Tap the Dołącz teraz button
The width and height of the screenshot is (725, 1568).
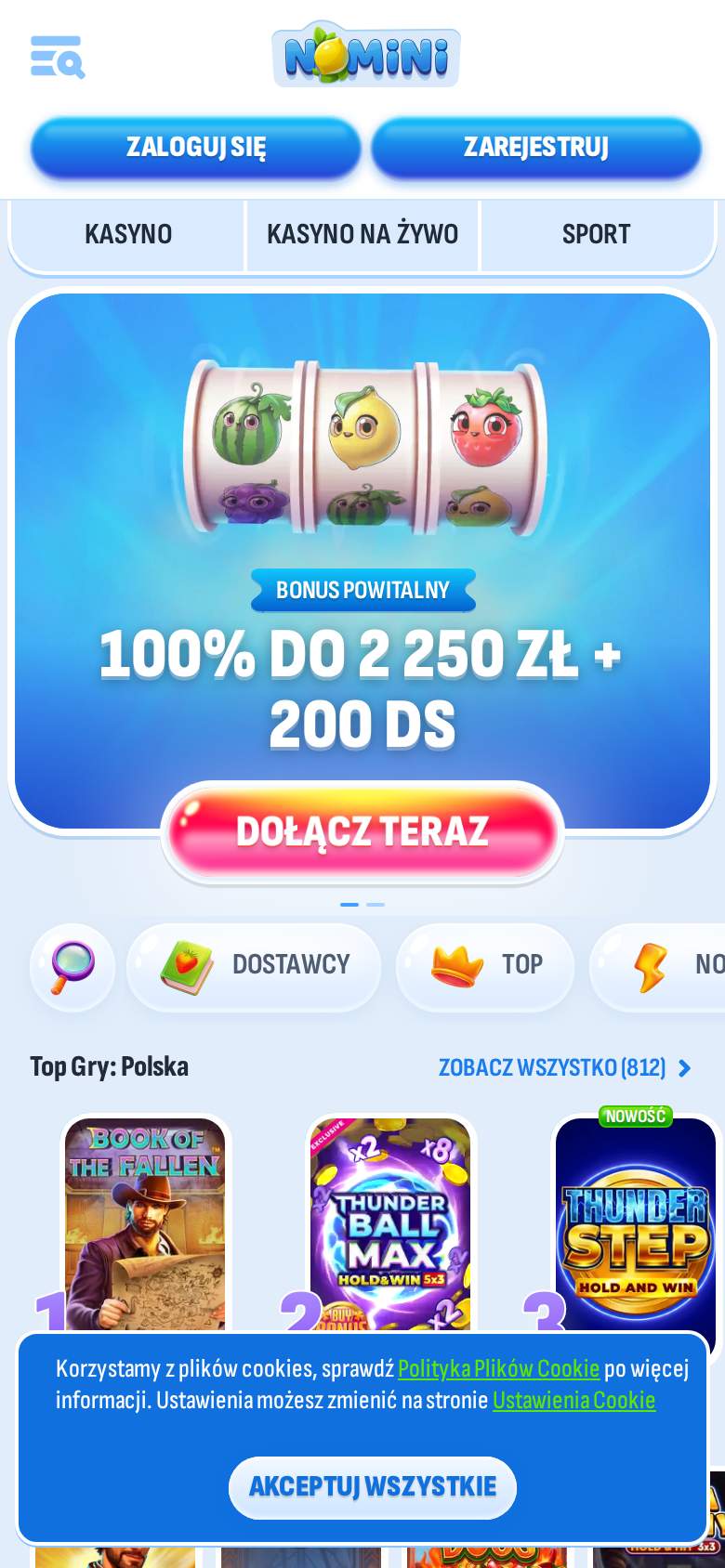[362, 831]
